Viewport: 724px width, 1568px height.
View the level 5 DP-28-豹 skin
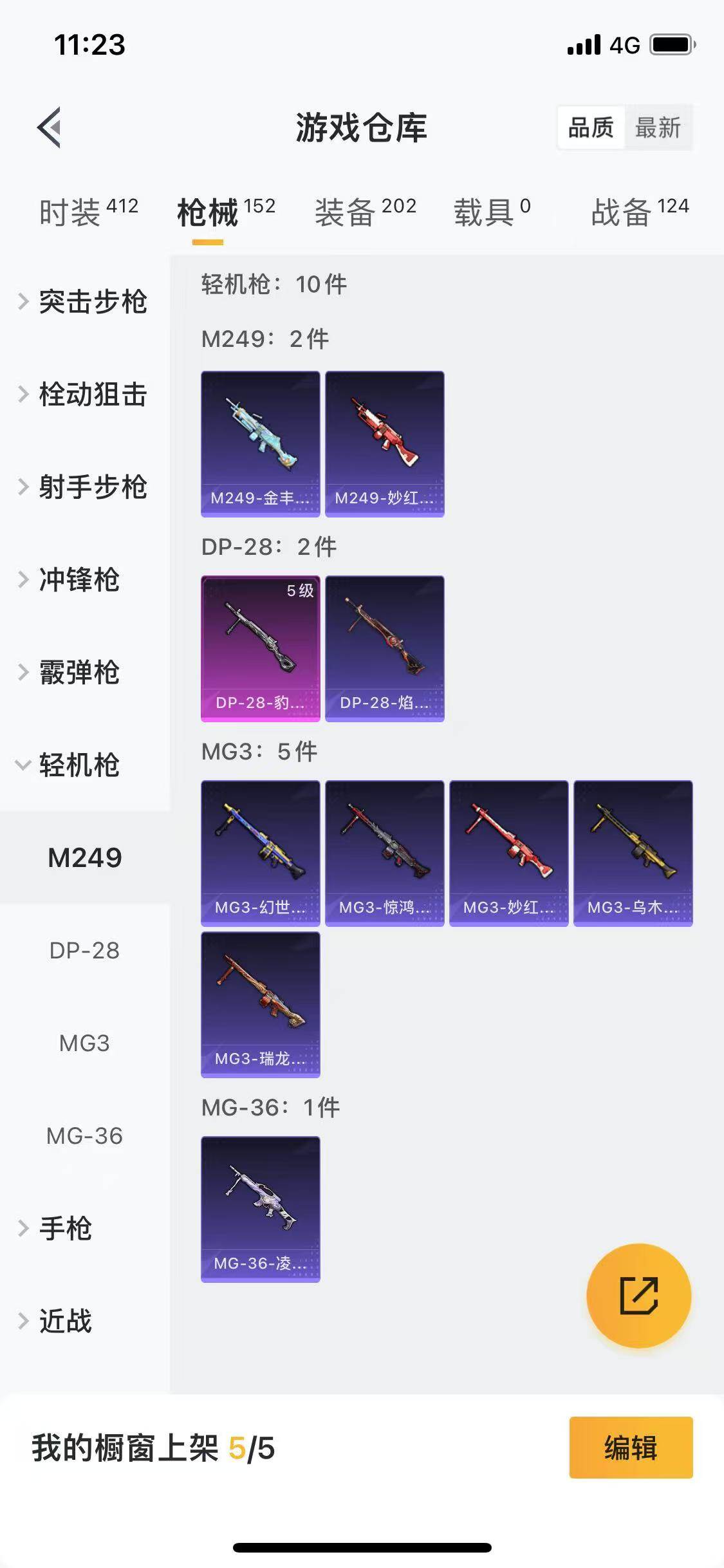click(260, 648)
